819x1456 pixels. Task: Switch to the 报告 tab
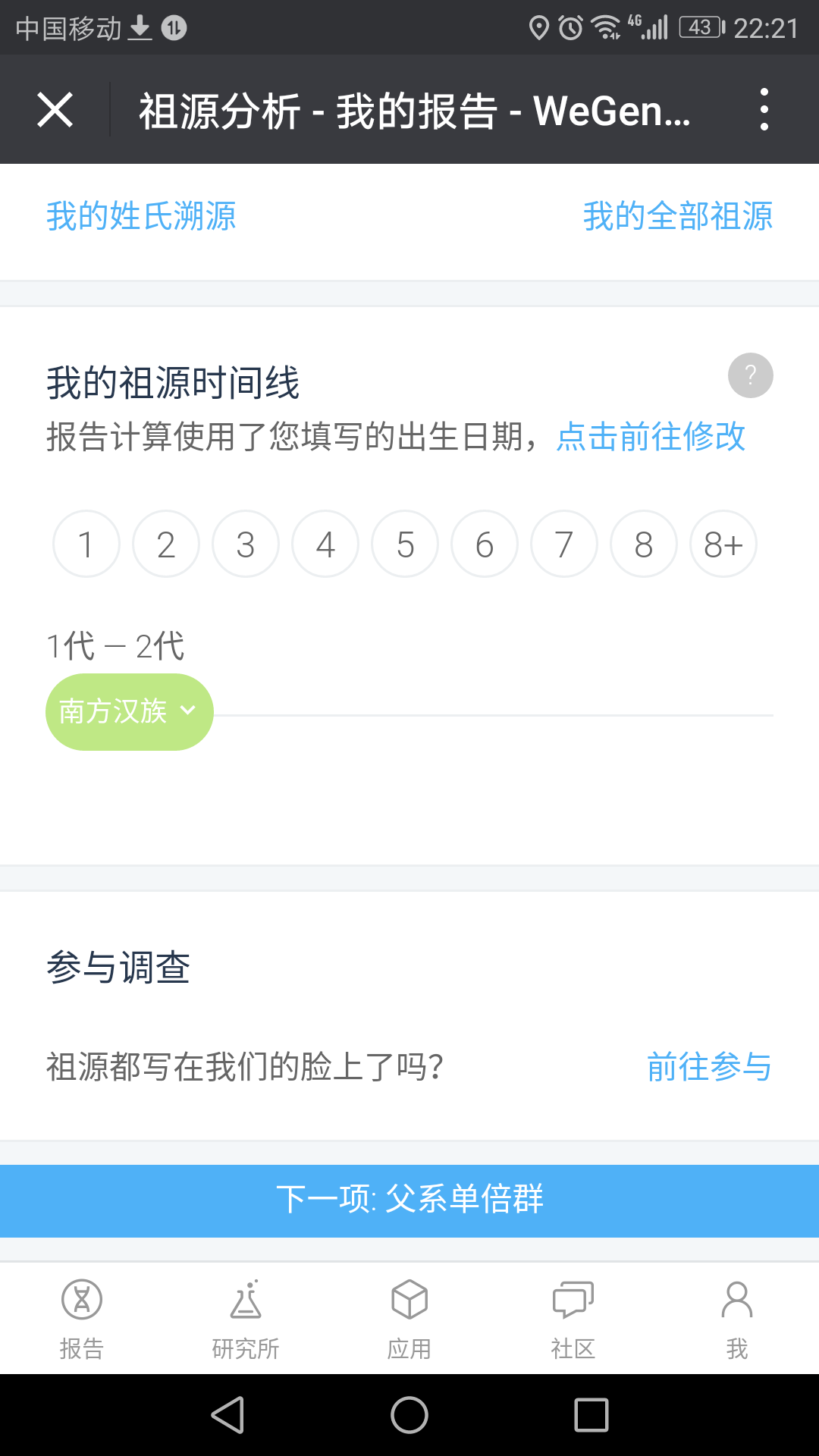click(x=82, y=1319)
